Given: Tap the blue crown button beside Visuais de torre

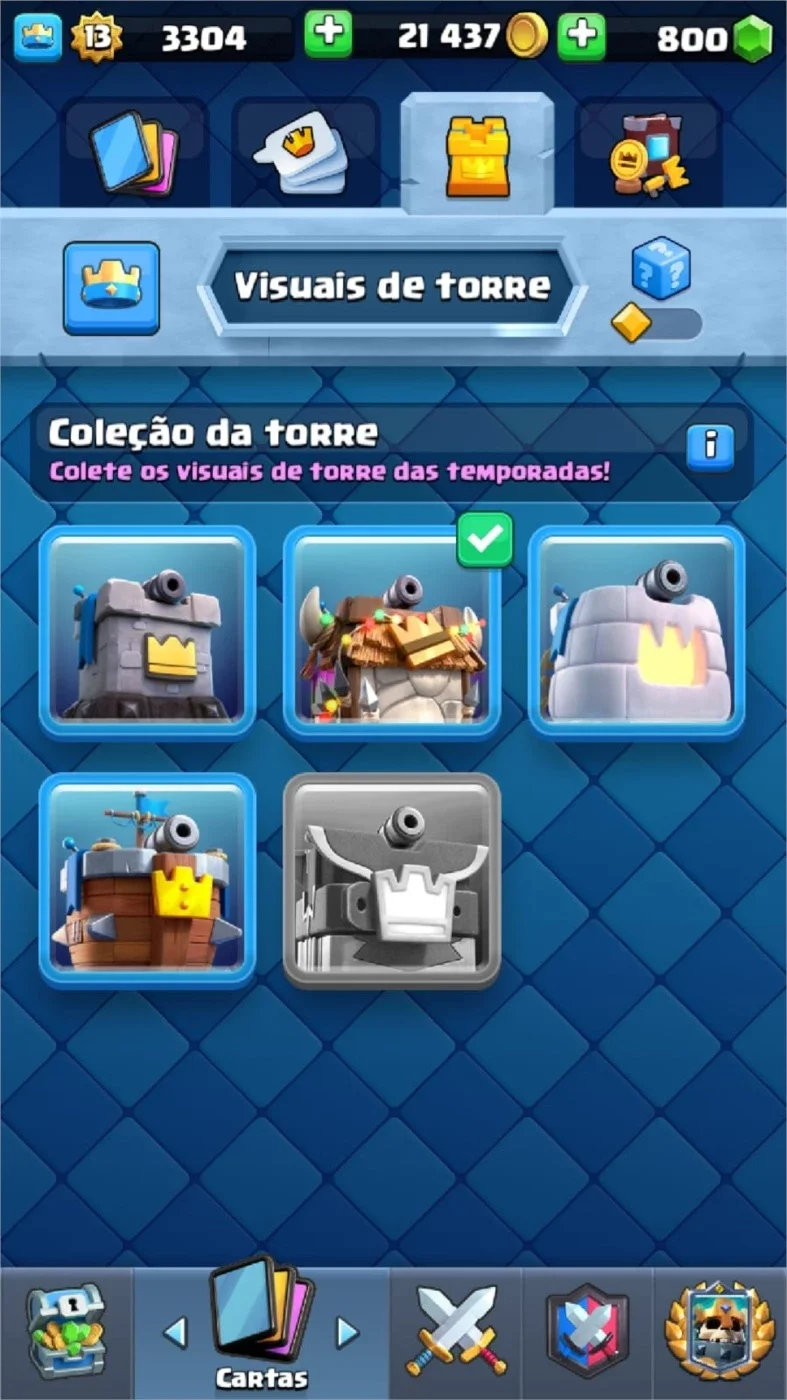Looking at the screenshot, I should point(112,288).
